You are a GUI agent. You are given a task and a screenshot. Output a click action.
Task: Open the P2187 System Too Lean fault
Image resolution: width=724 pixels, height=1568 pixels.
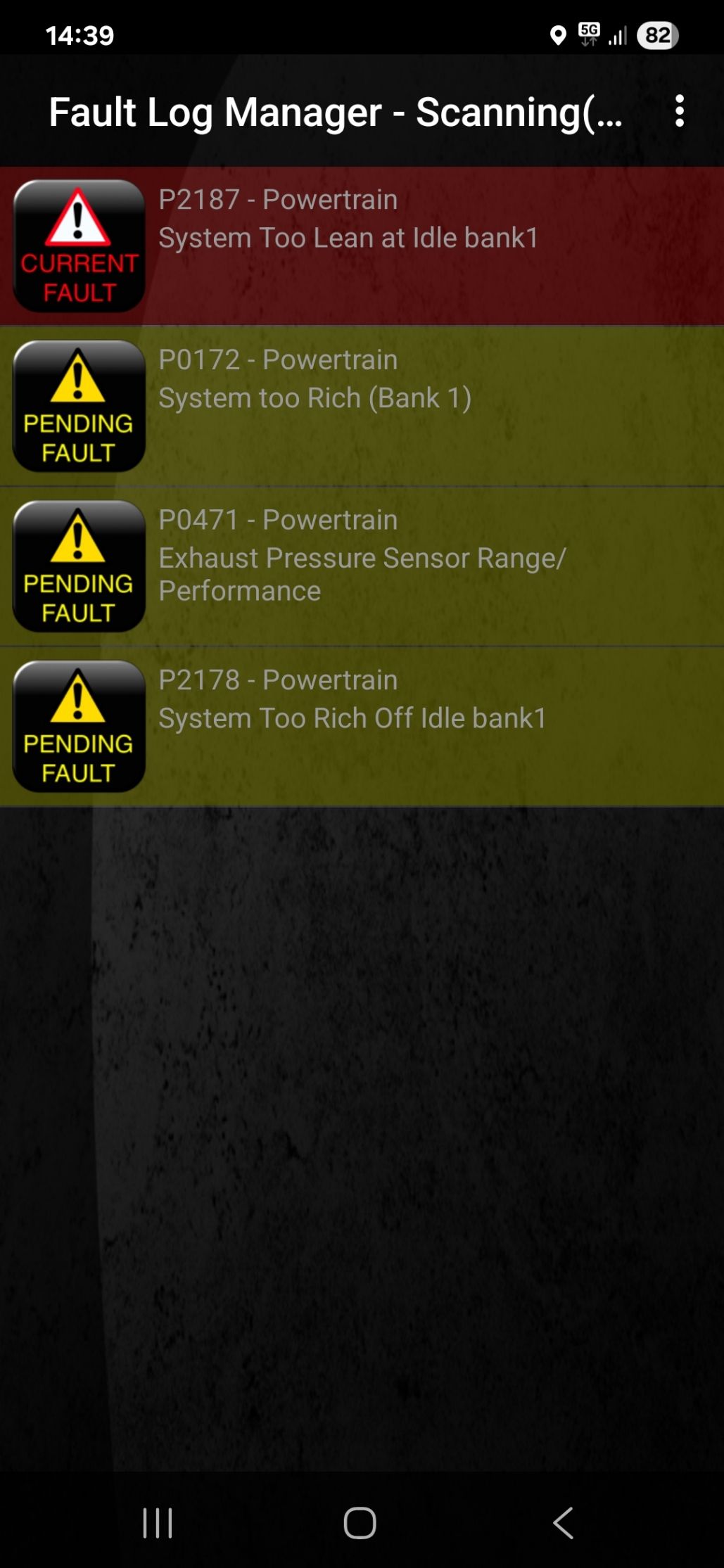(x=362, y=246)
